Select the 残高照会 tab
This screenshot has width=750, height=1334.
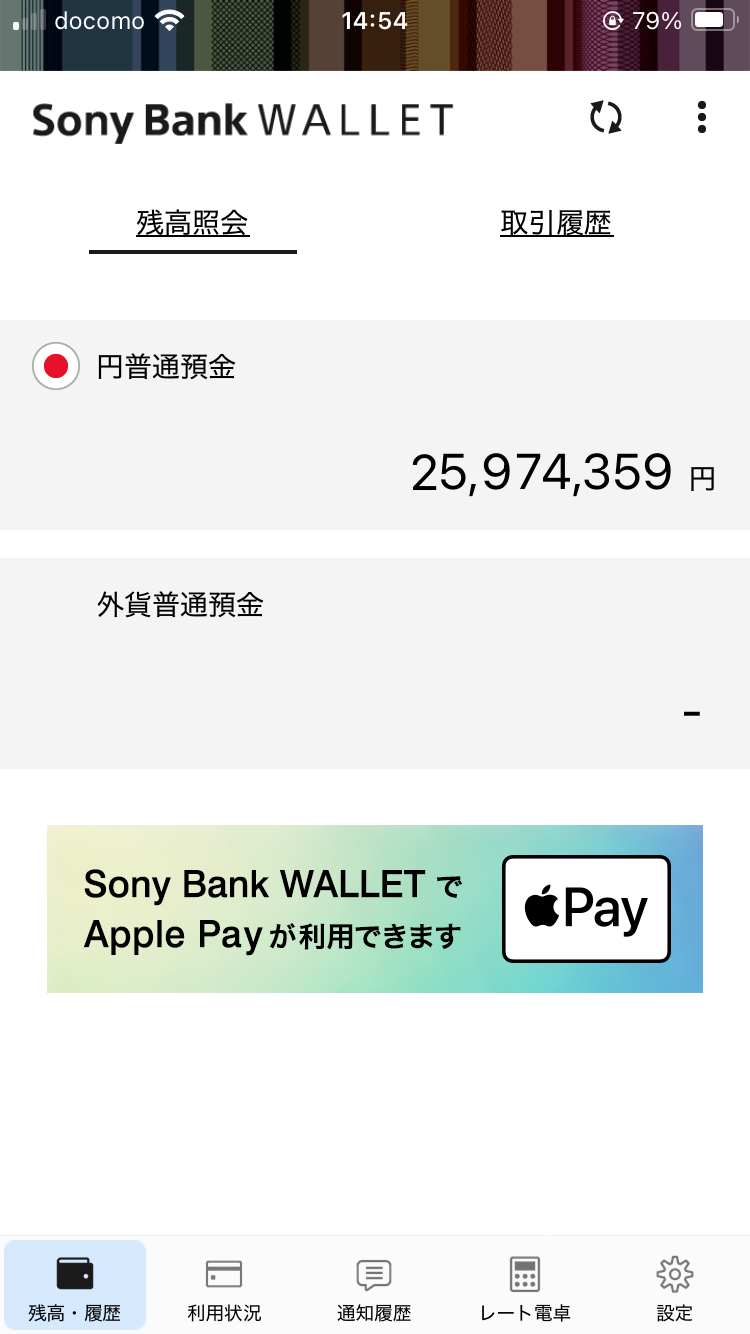point(193,223)
